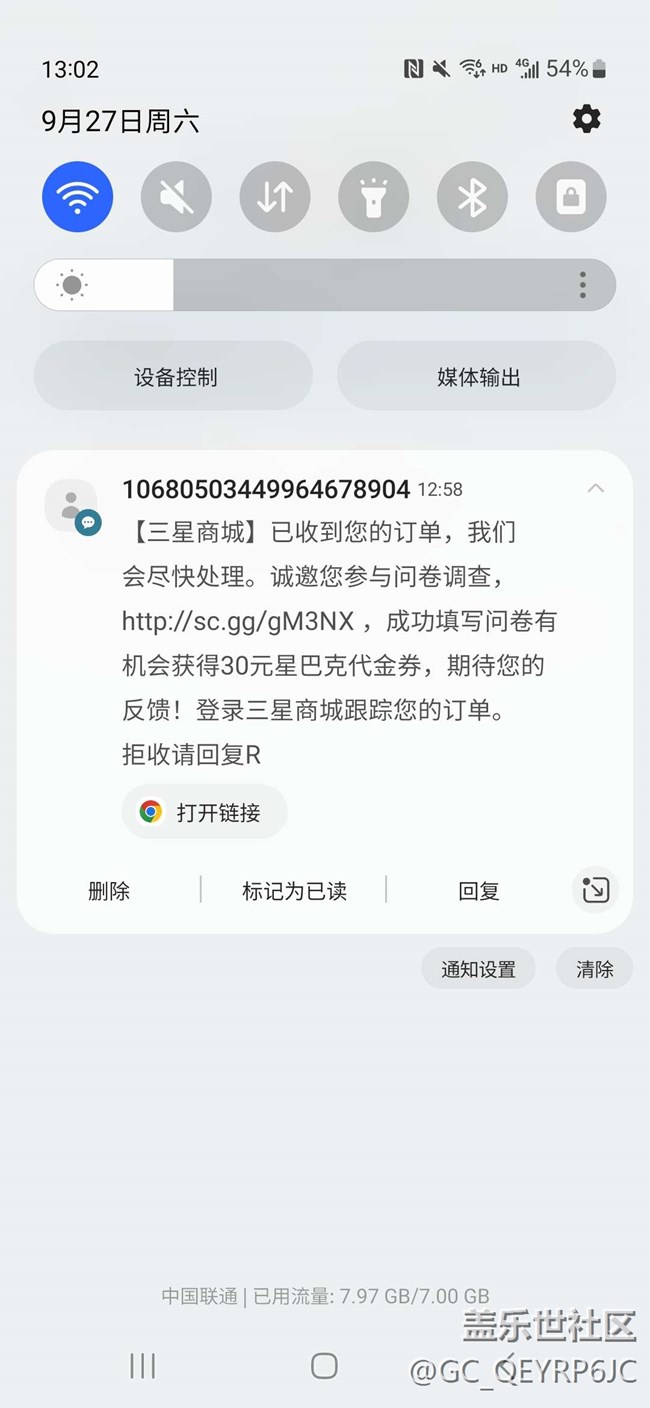This screenshot has height=1408, width=650.
Task: Turn on the flashlight
Action: (x=373, y=196)
